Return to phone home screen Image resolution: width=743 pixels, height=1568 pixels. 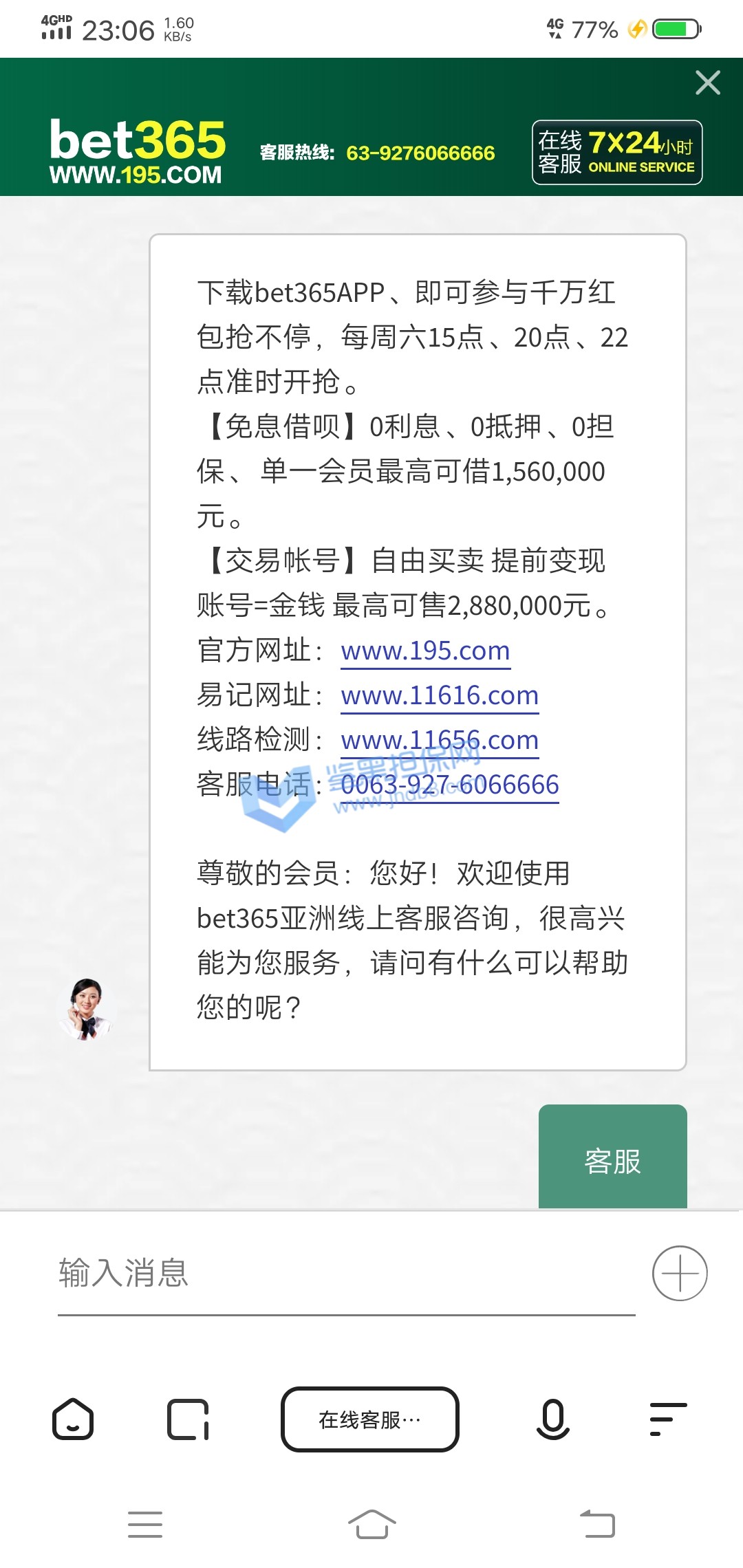pyautogui.click(x=371, y=1524)
